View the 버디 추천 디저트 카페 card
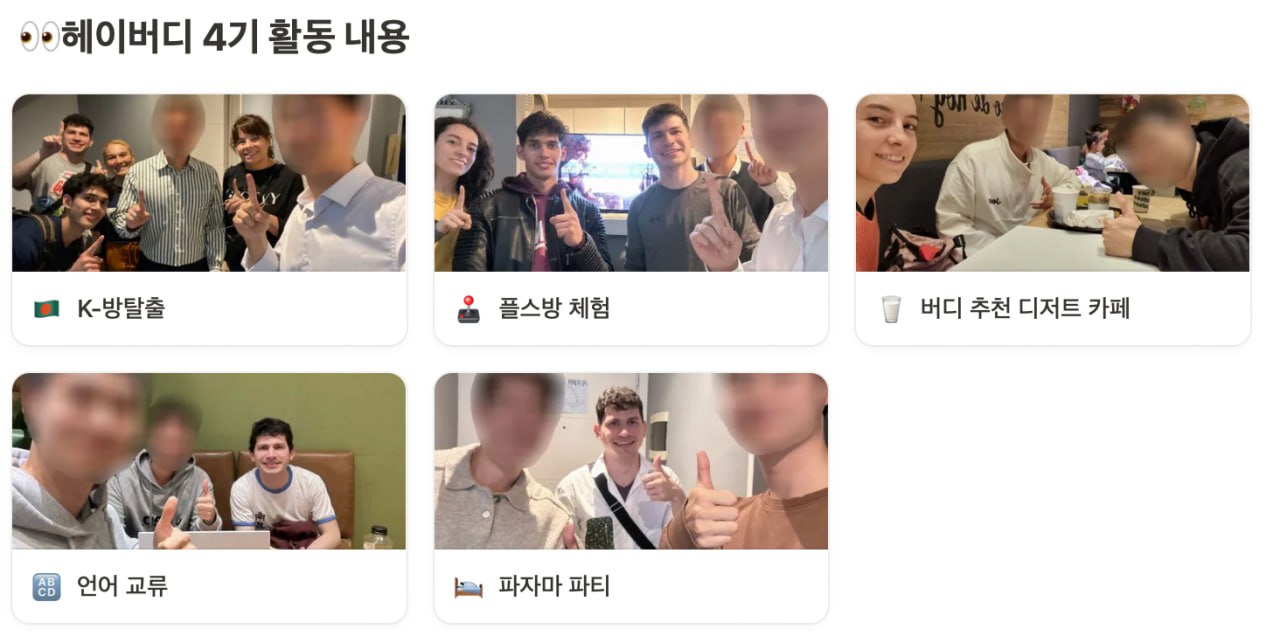 pos(1024,309)
